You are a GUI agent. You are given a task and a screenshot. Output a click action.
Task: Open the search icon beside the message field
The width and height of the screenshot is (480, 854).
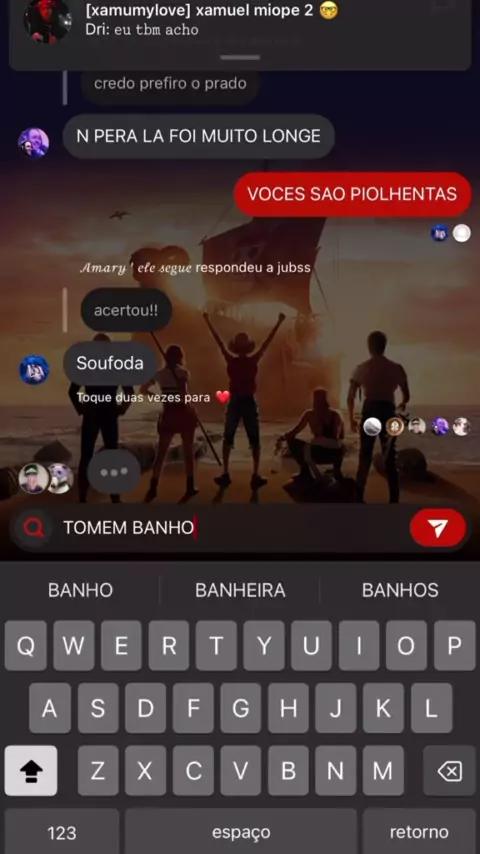[34, 528]
